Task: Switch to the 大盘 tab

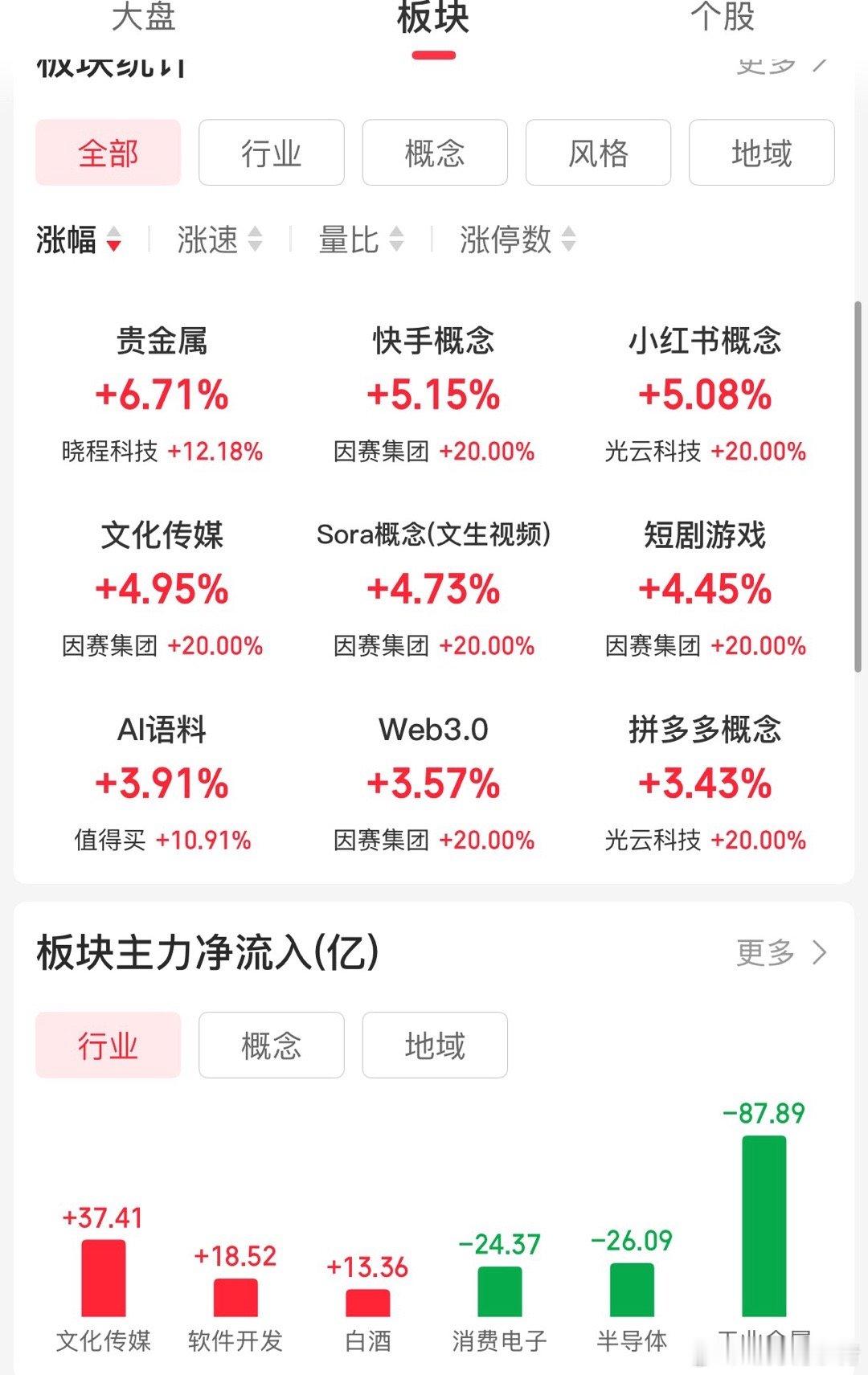Action: point(145,19)
